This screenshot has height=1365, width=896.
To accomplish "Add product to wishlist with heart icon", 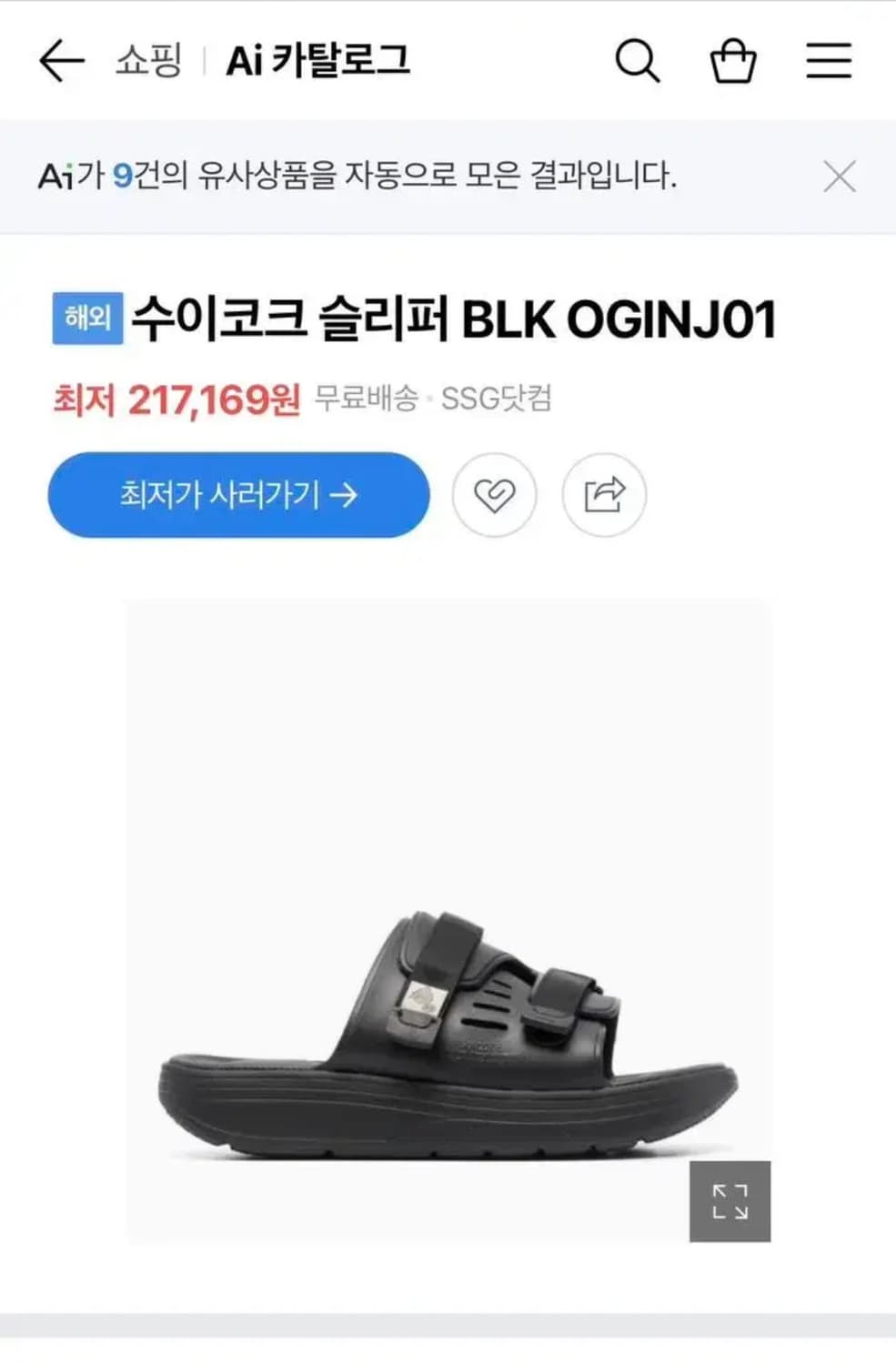I will click(495, 494).
